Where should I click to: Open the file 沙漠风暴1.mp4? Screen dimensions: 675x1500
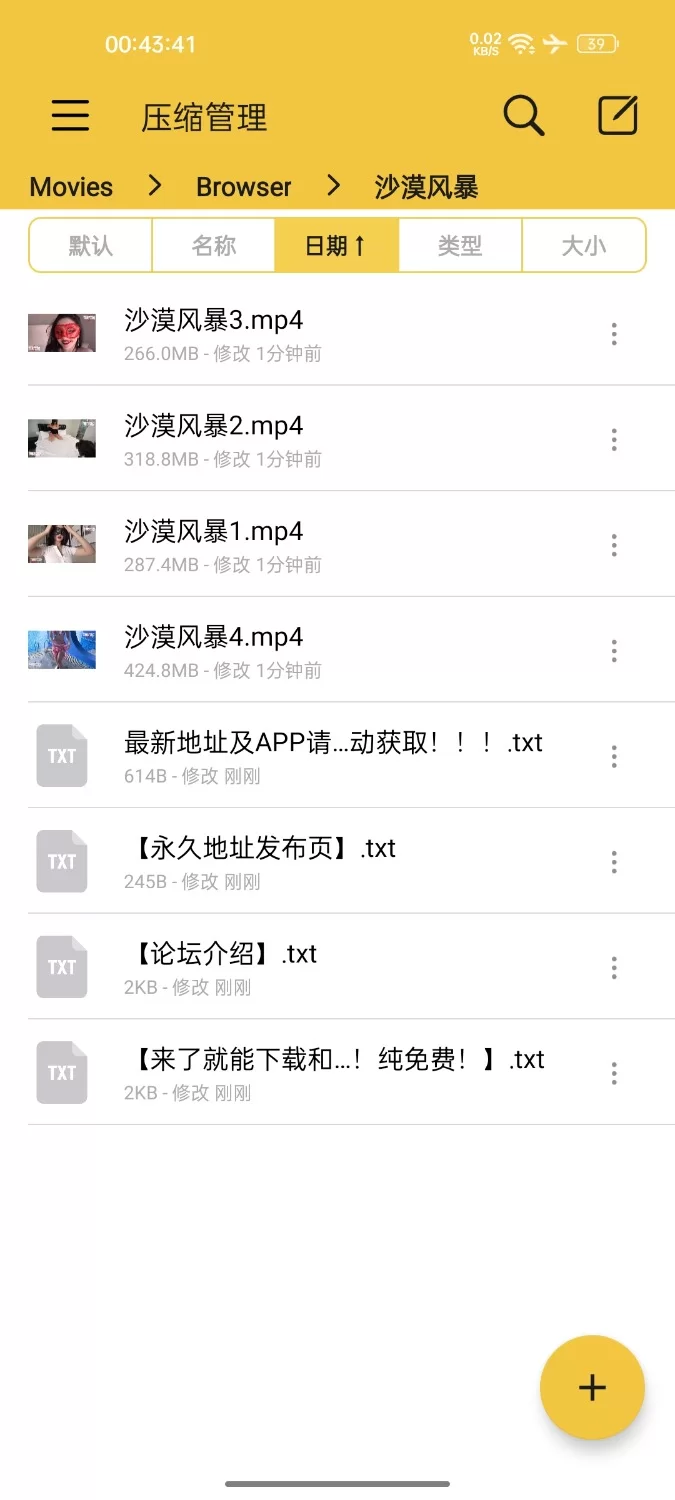[214, 545]
